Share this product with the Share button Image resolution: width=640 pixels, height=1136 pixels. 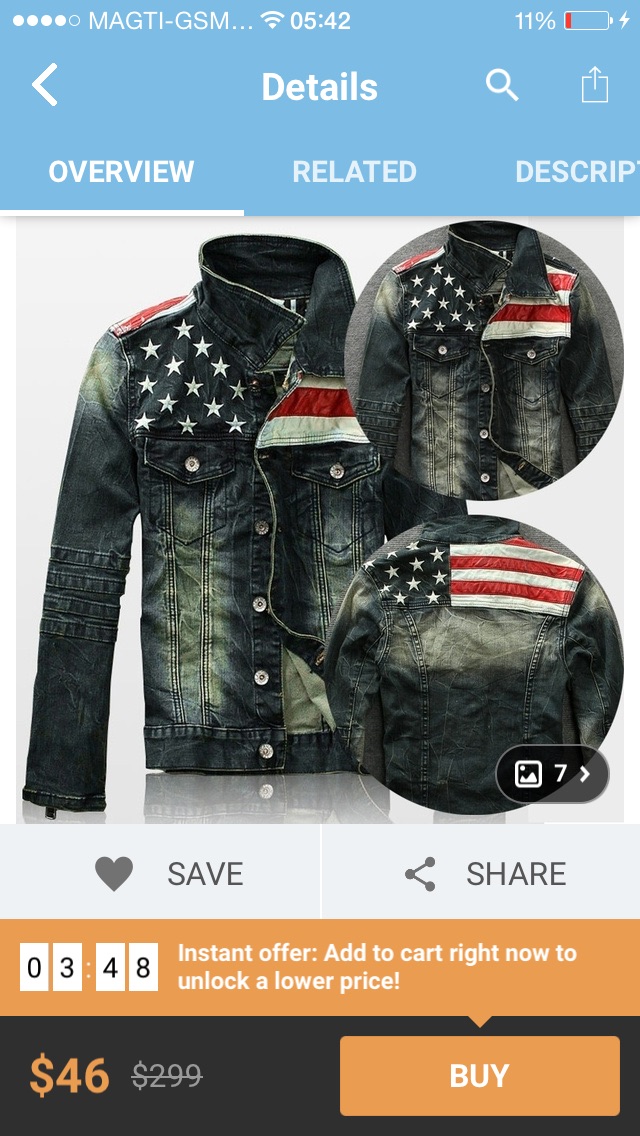coord(486,874)
